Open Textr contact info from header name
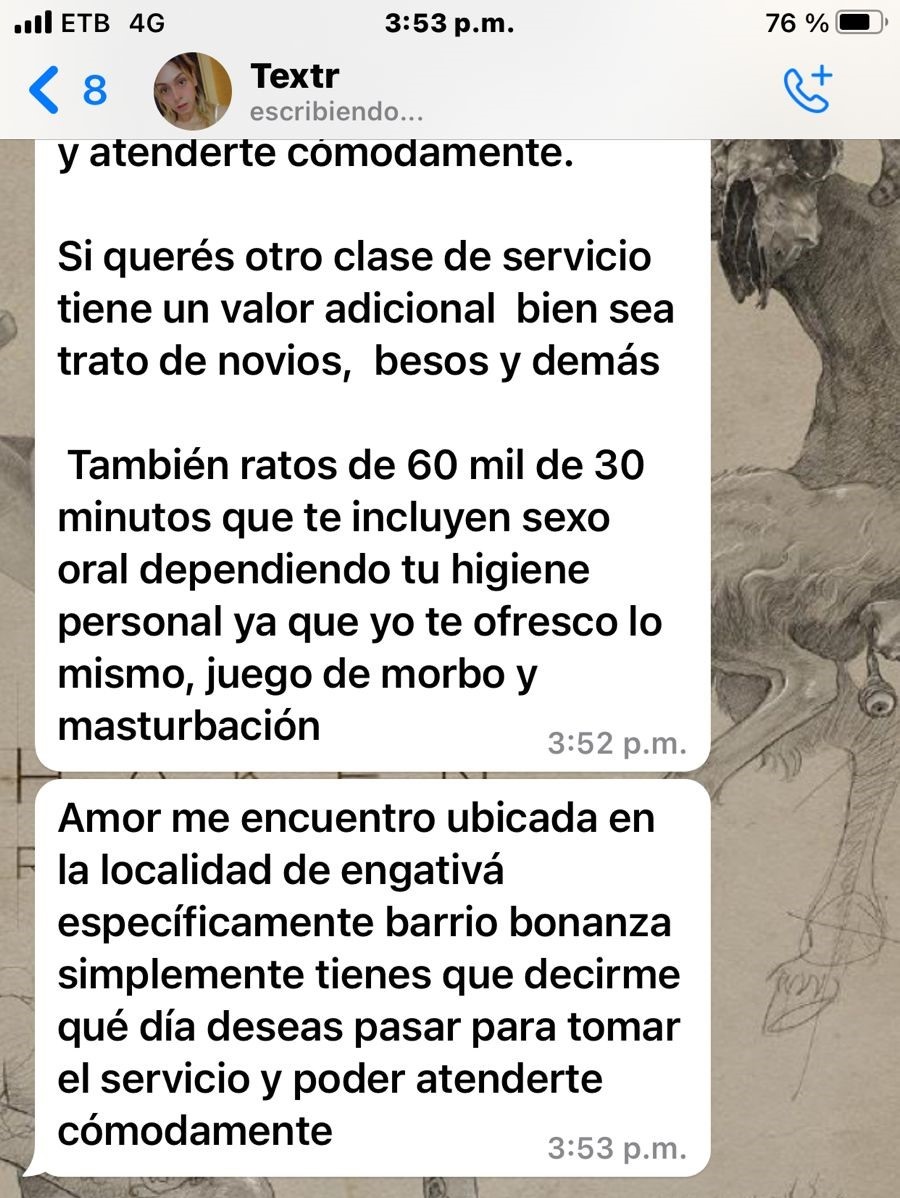The image size is (900, 1198). pos(295,76)
